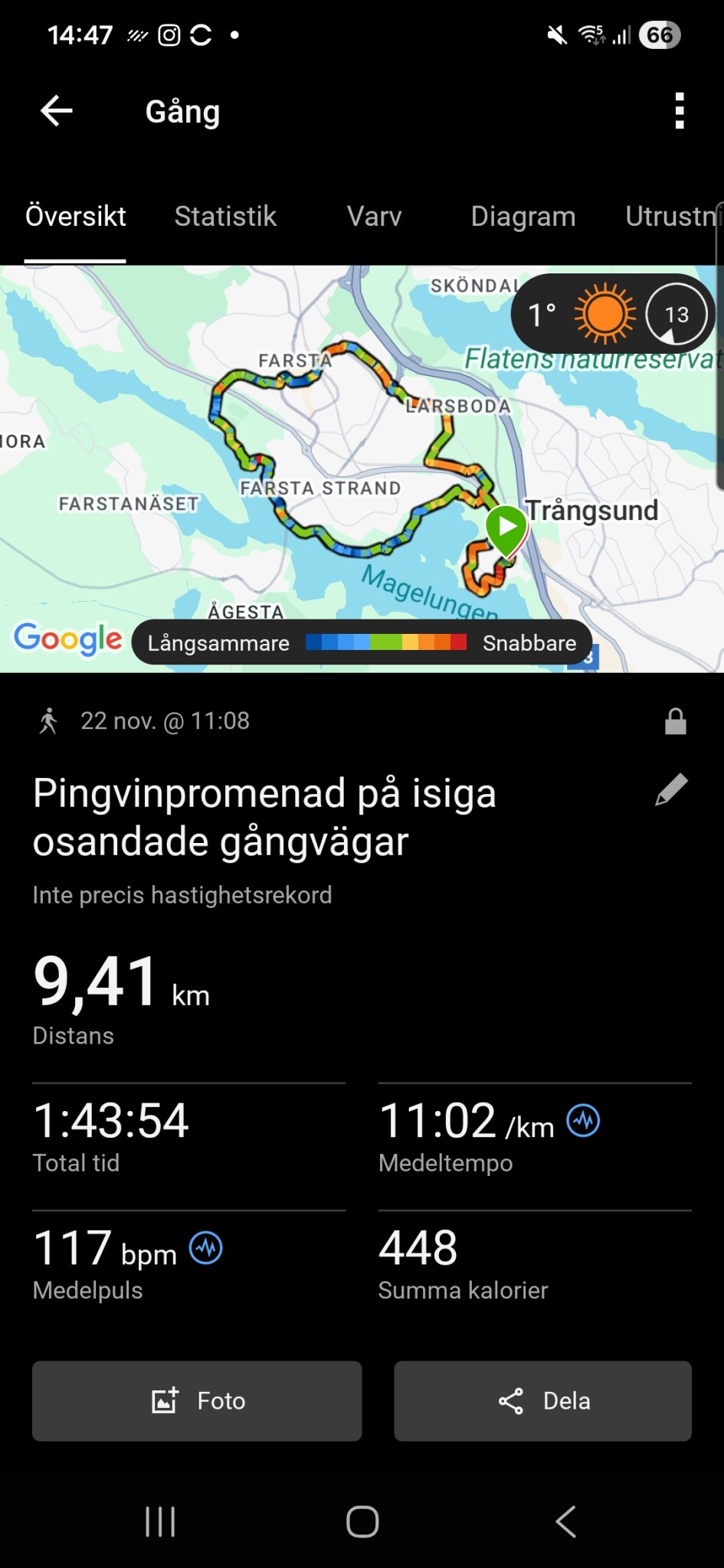Open the Varv tab
Image resolution: width=724 pixels, height=1568 pixels.
(374, 217)
